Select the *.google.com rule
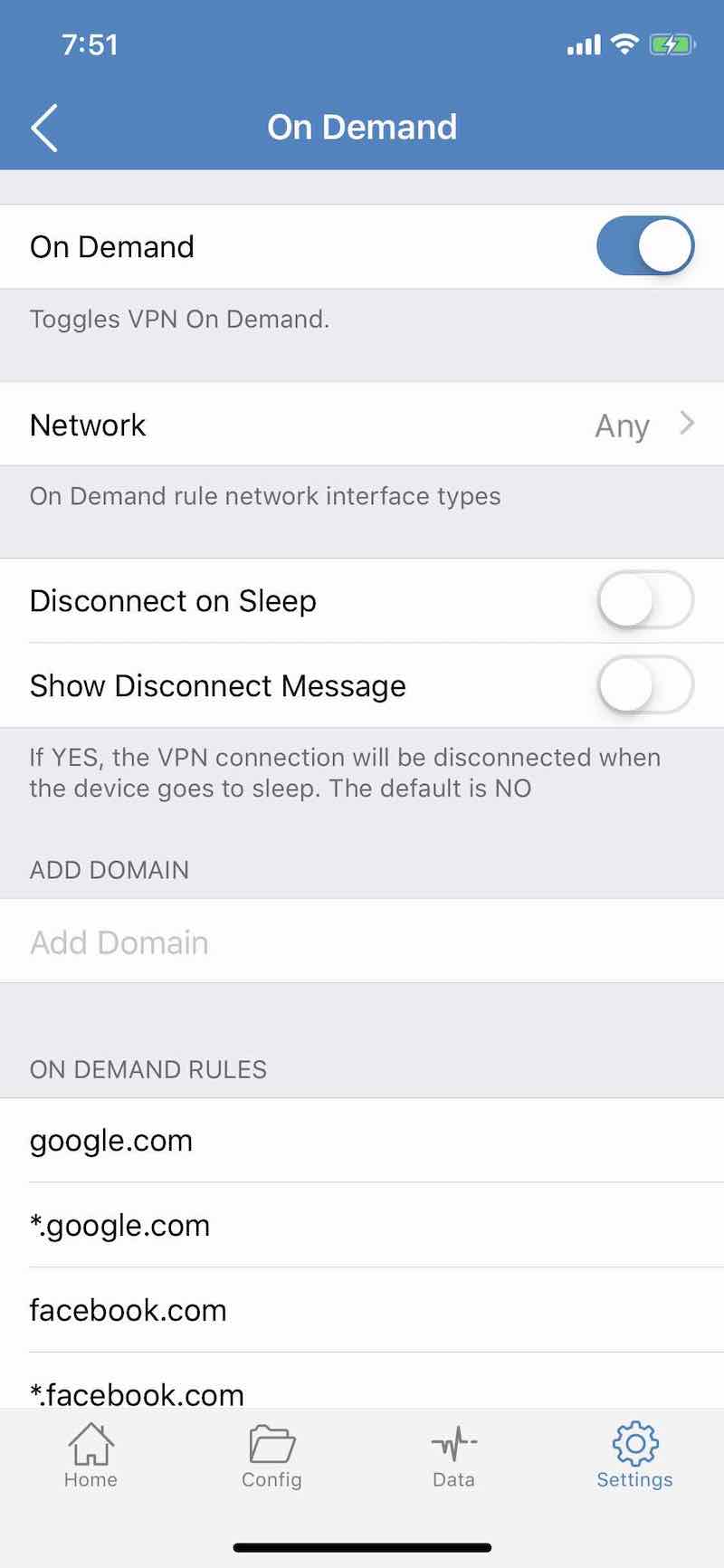The width and height of the screenshot is (724, 1568). [362, 1225]
